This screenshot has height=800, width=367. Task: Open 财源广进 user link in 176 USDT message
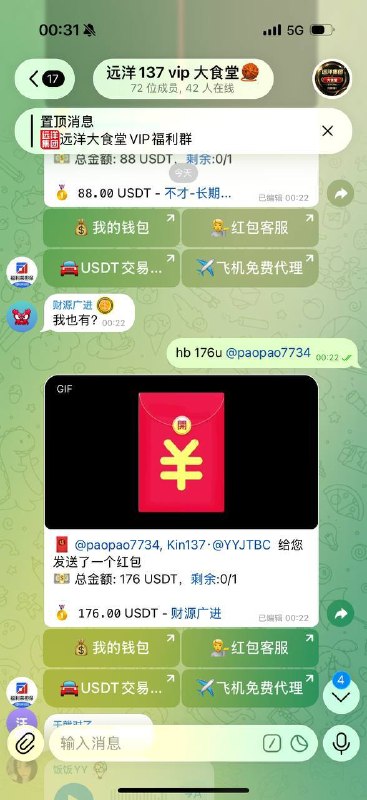pos(196,613)
